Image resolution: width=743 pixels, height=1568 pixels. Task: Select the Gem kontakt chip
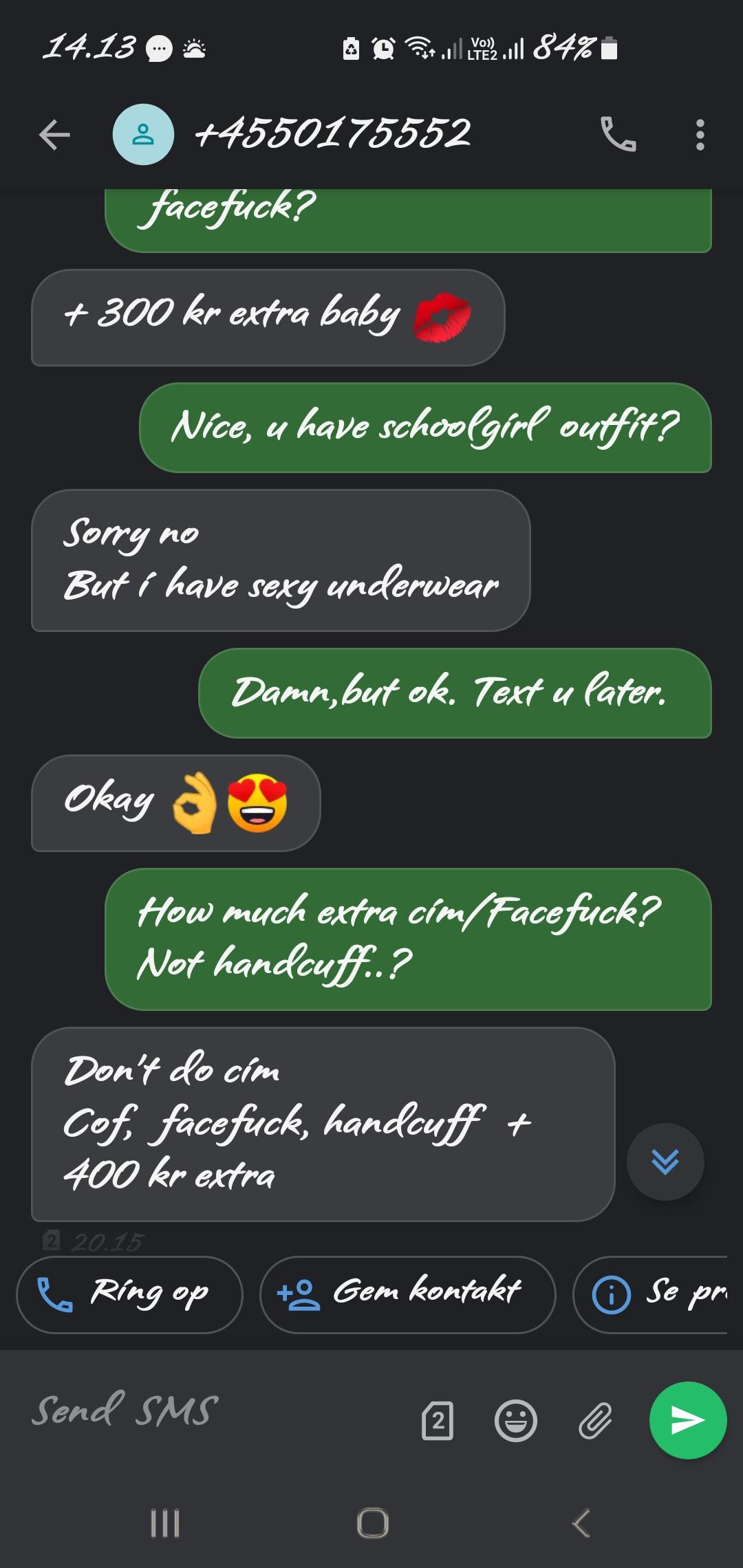coord(407,1294)
